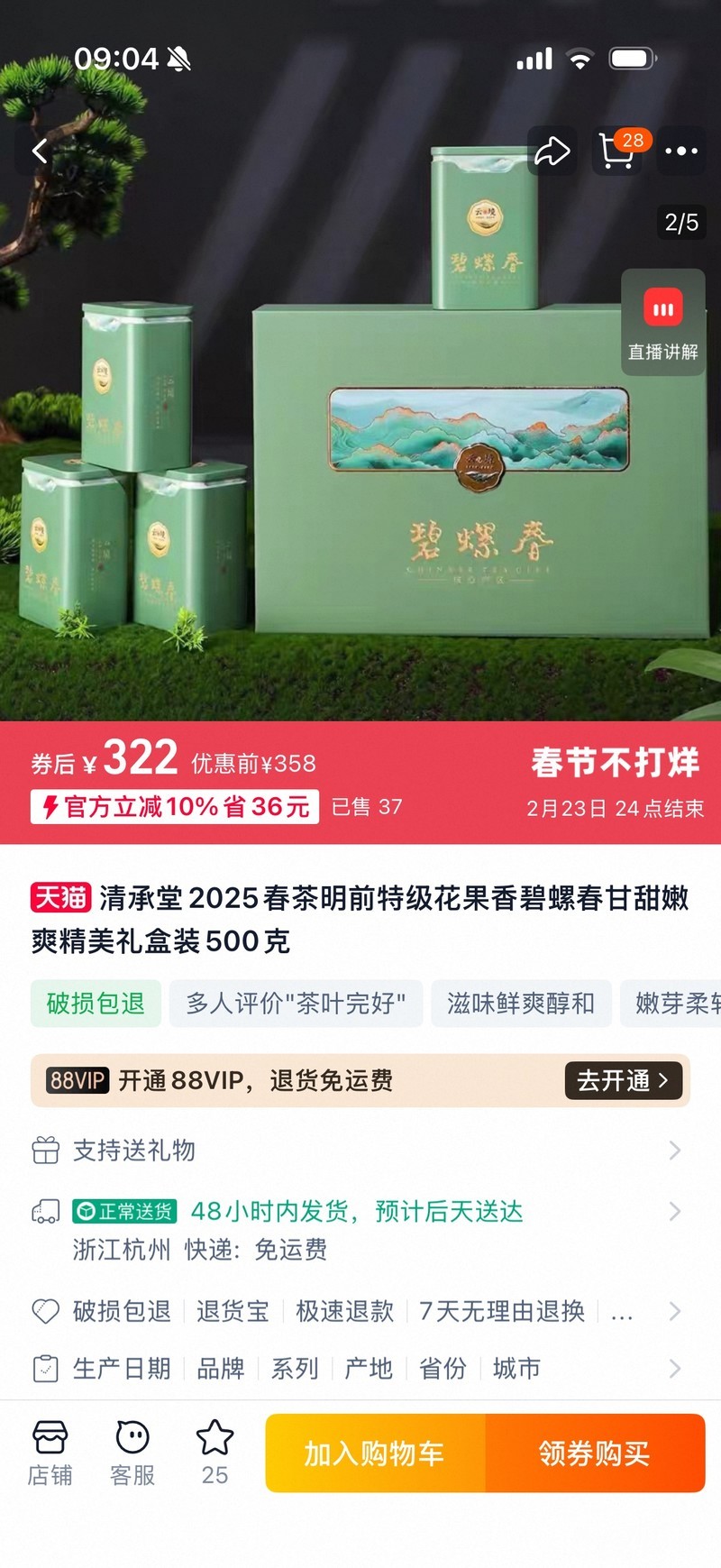Contact 客服 customer service
Screen dimensions: 721x1568
pos(132,1452)
